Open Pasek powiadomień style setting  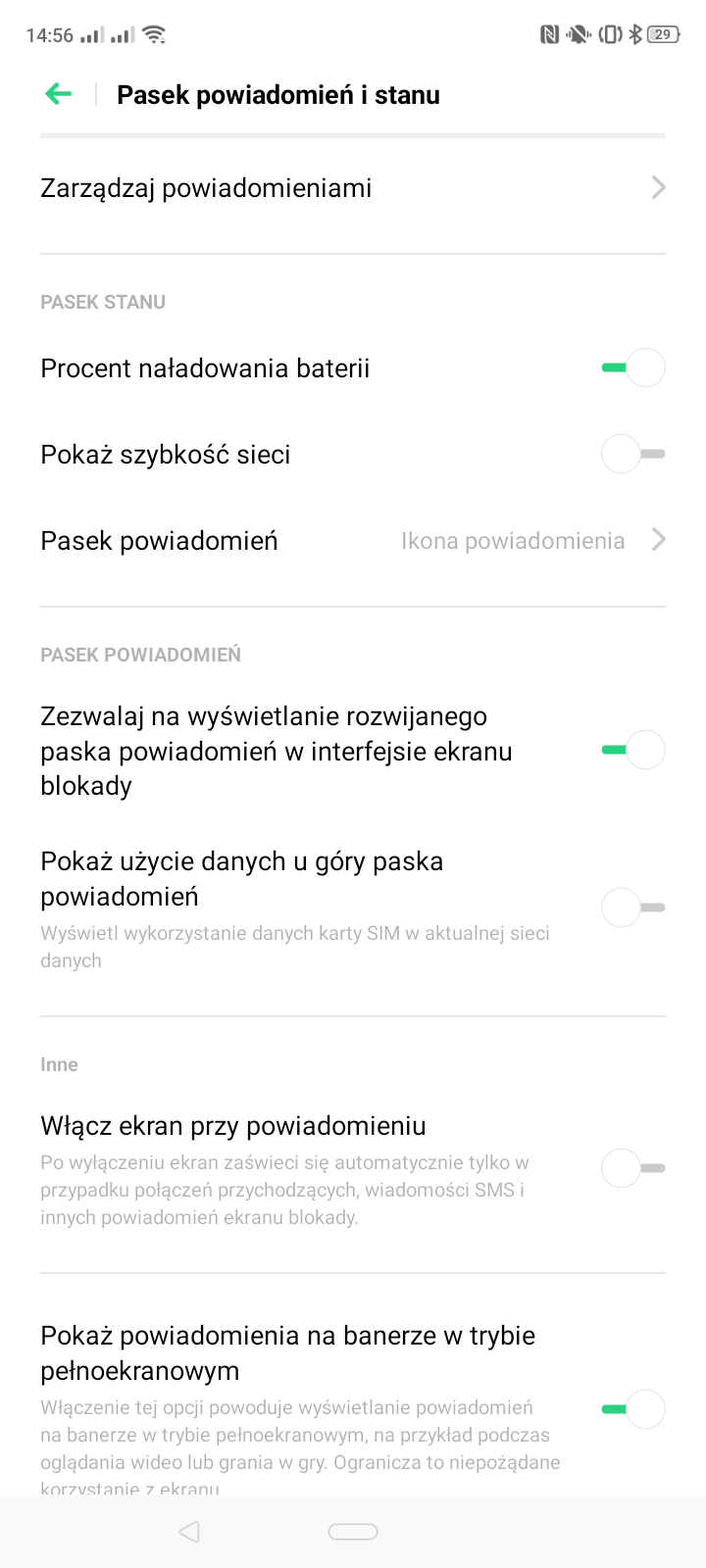coord(353,541)
